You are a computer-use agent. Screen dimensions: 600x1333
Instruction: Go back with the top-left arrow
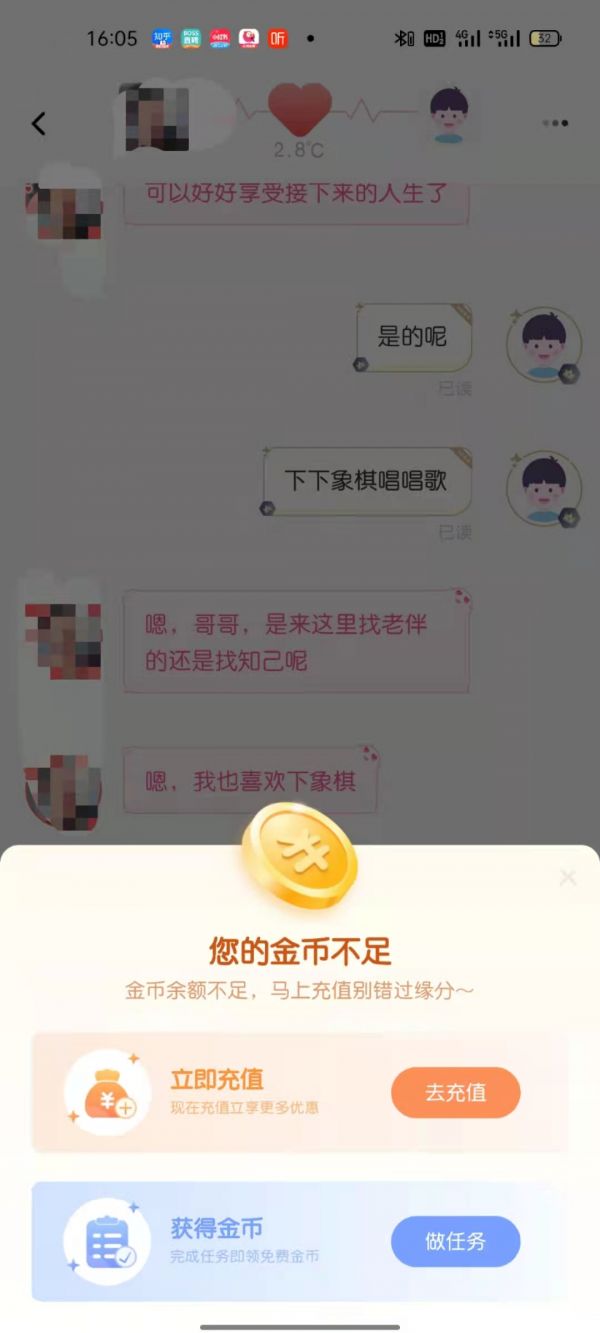[38, 123]
